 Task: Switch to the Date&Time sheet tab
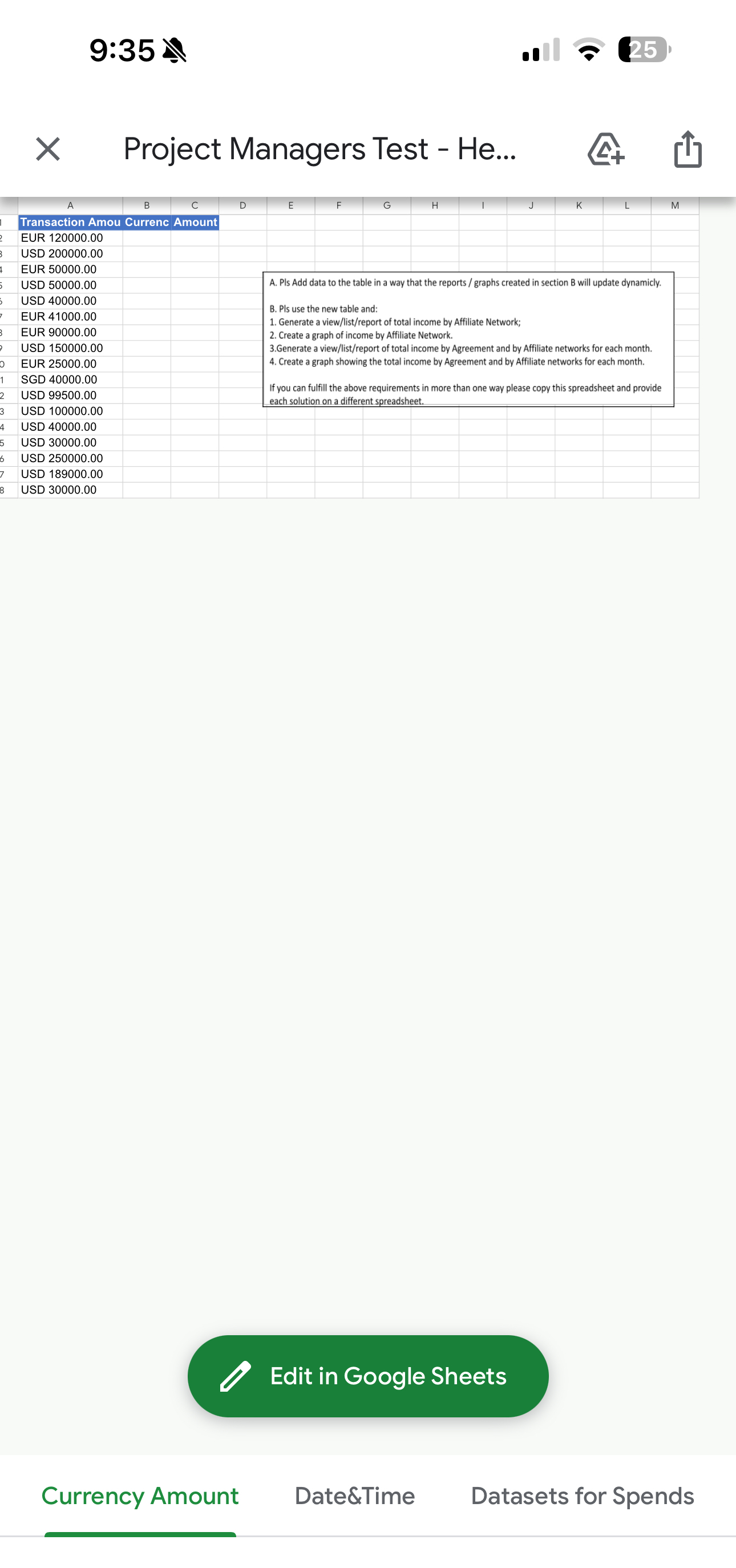(x=354, y=1496)
